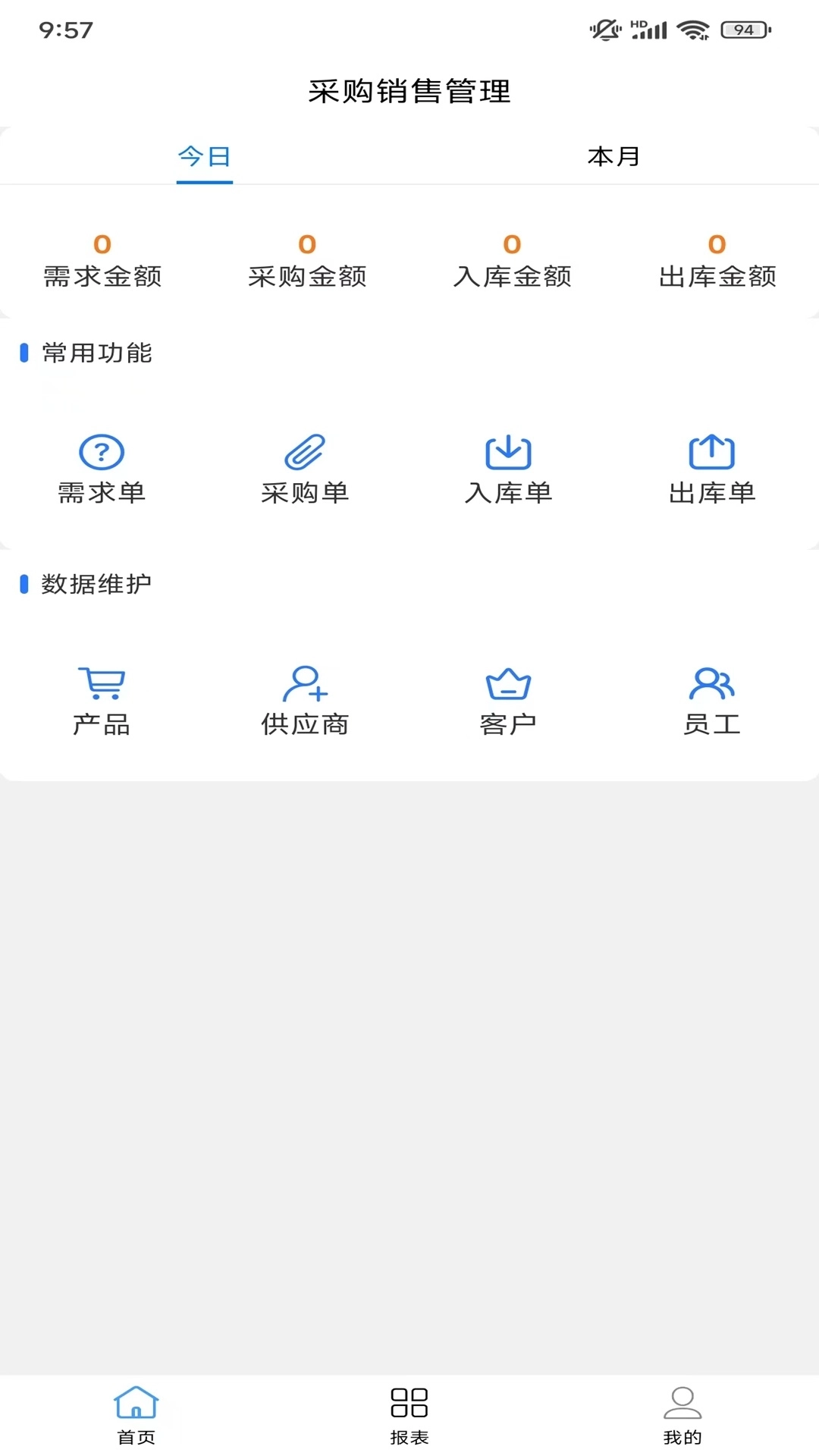Open the 报表 grid icon in bottom bar
819x1456 pixels.
click(x=409, y=1407)
